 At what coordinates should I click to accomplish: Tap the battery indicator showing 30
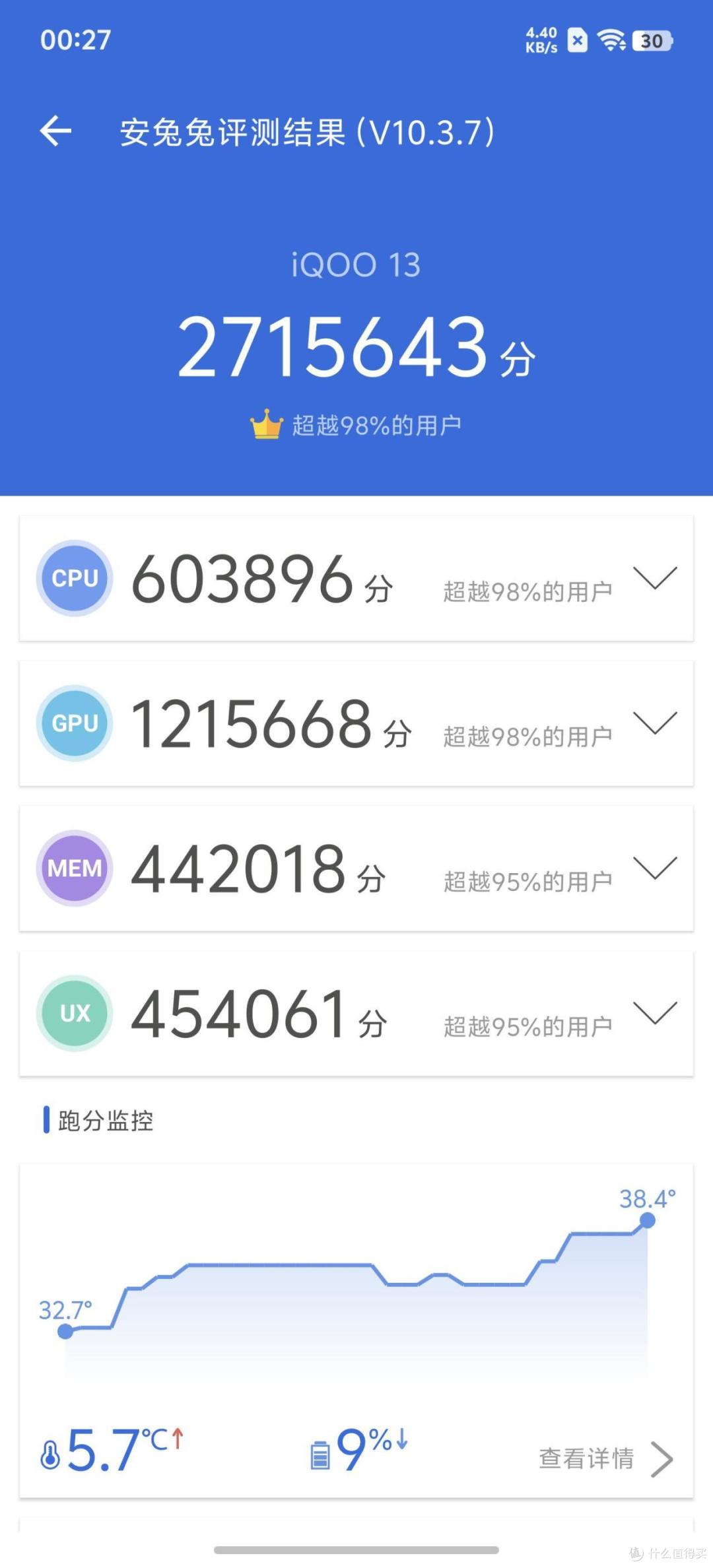tap(650, 41)
